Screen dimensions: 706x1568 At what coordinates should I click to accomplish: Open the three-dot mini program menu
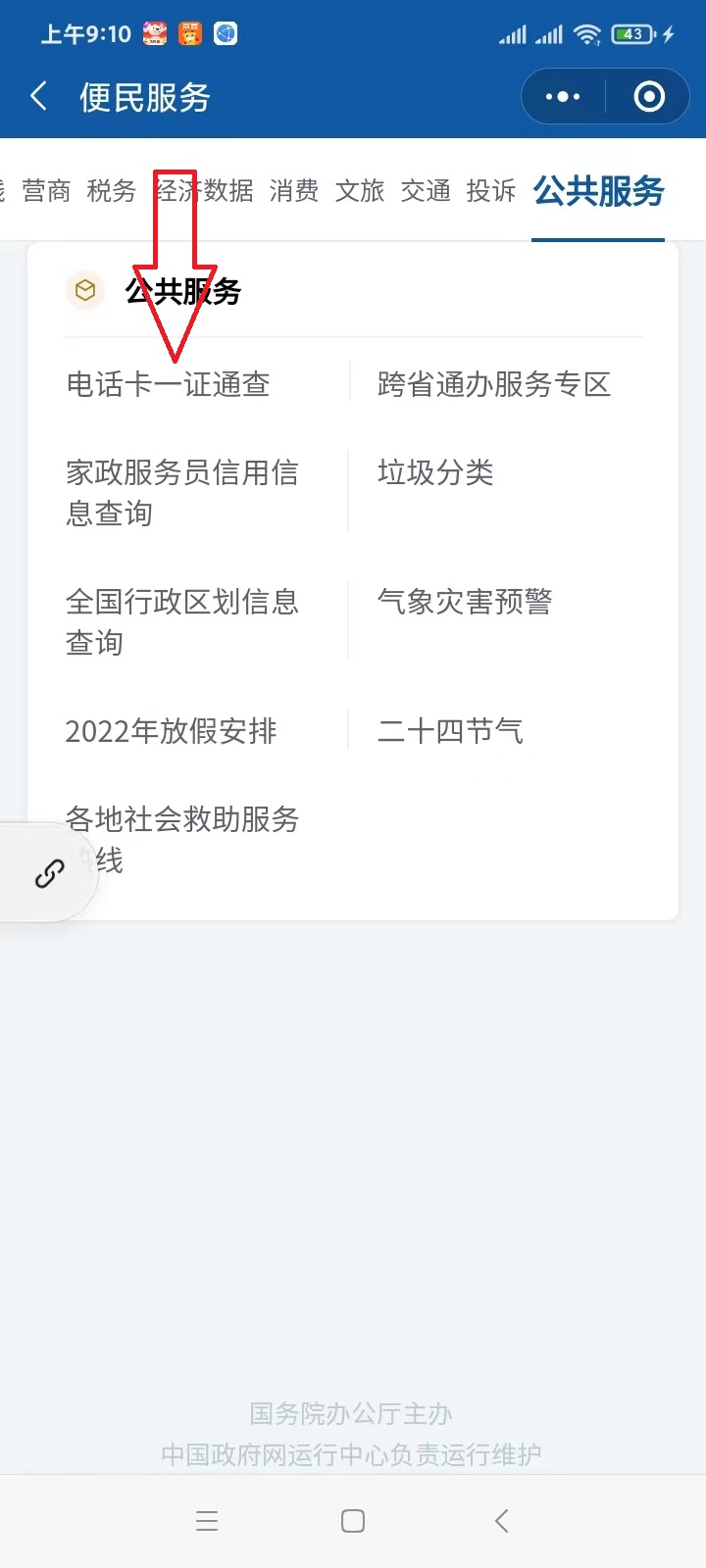click(x=561, y=96)
